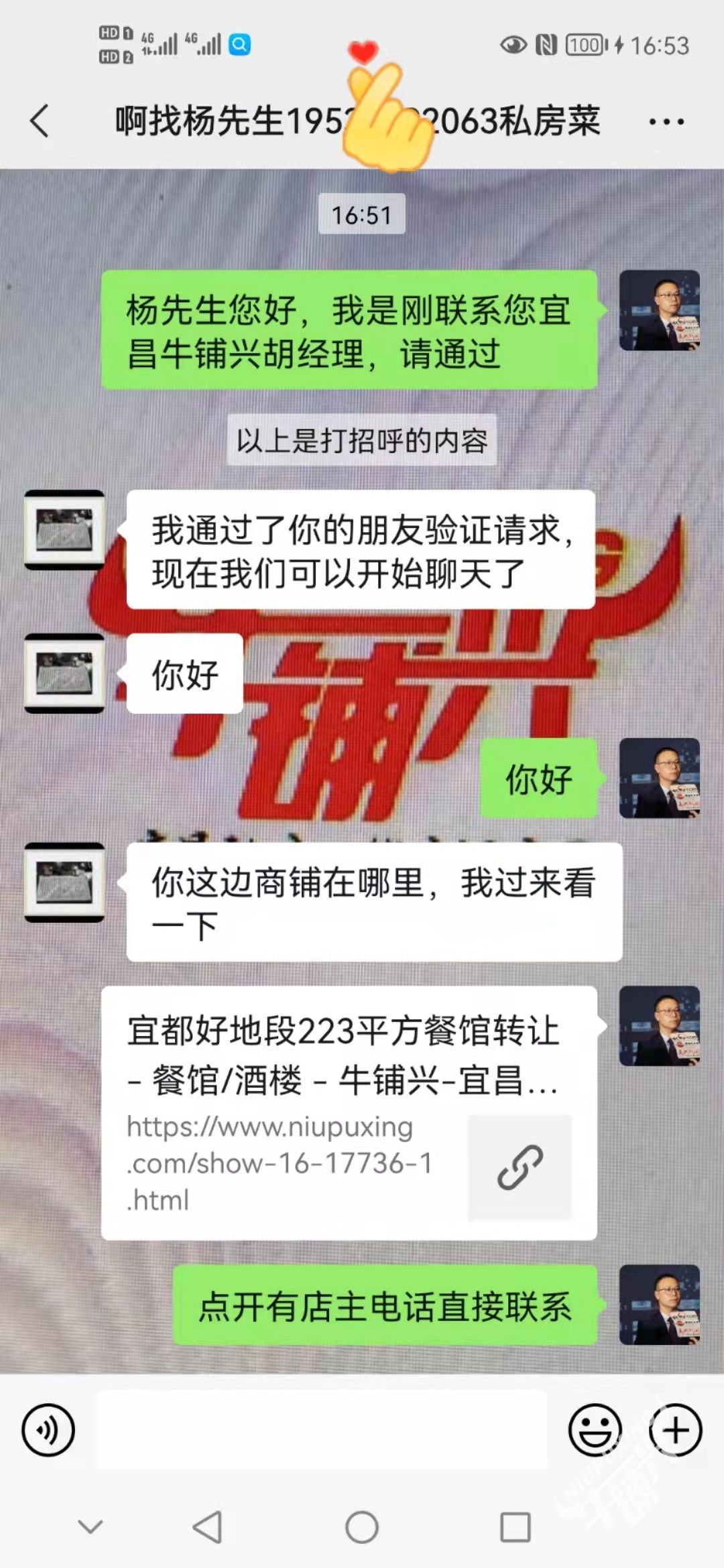Switch to voice message input

pyautogui.click(x=48, y=1429)
